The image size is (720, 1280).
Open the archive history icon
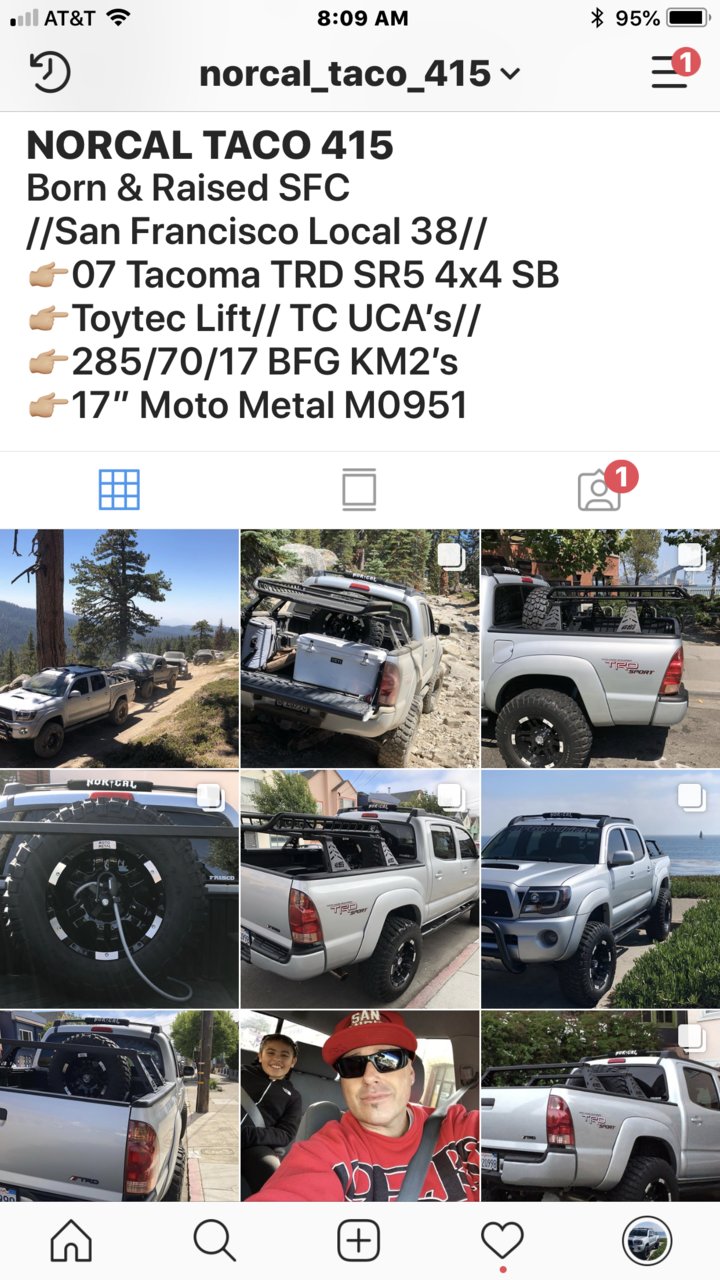pyautogui.click(x=50, y=72)
